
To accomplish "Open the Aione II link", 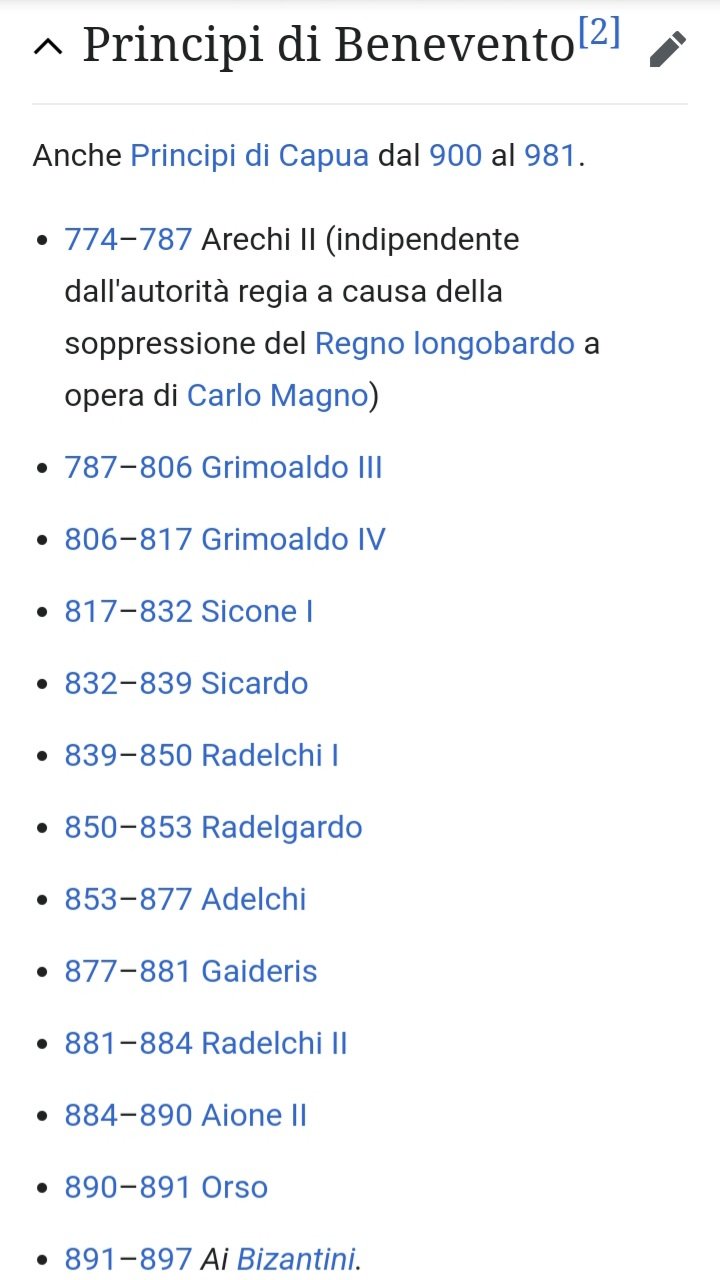I will [254, 1116].
